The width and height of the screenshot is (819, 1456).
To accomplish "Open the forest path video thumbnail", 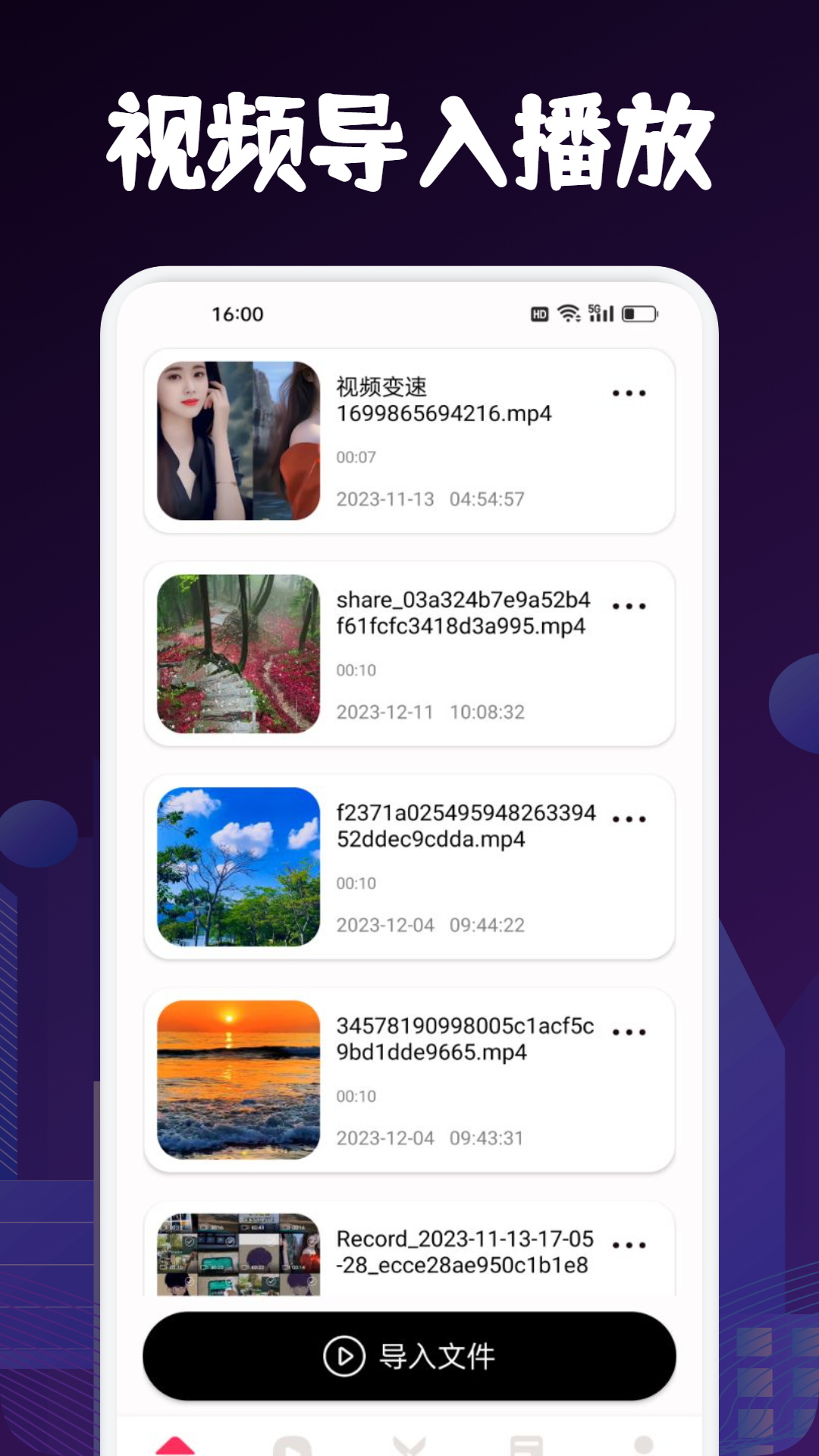I will pos(237,653).
